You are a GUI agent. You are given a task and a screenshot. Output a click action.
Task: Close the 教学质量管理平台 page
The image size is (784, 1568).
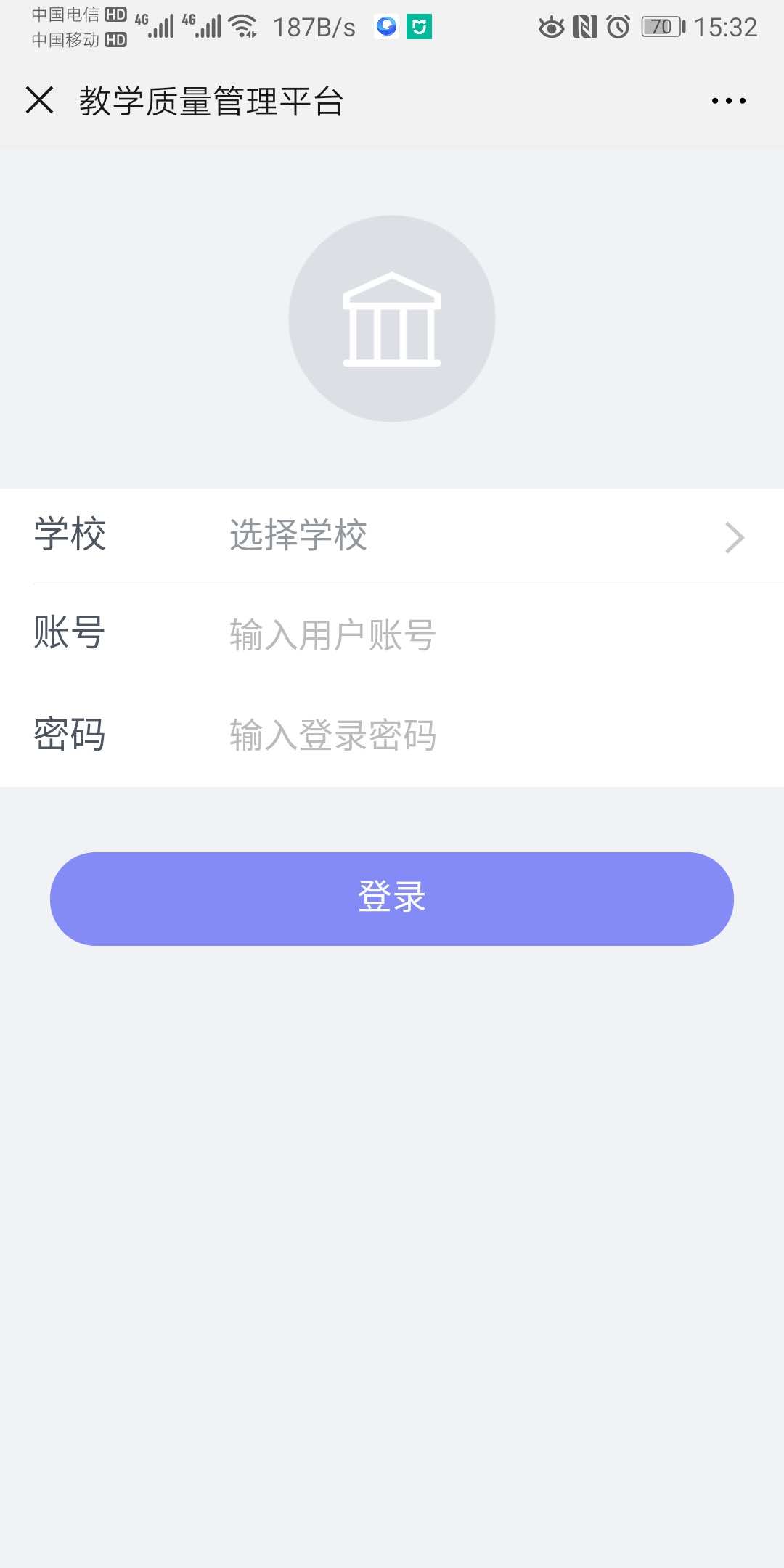click(x=39, y=100)
